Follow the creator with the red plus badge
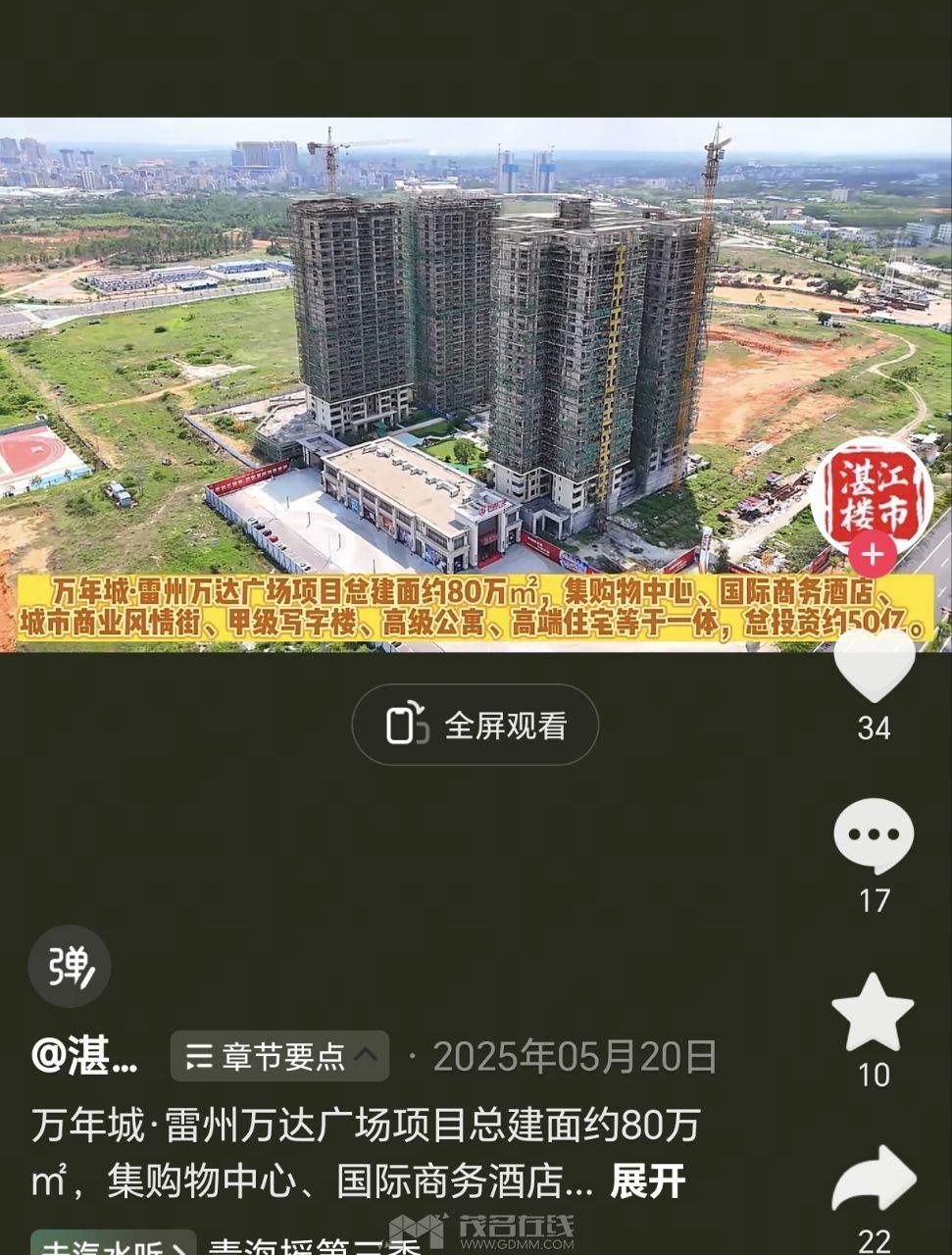This screenshot has height=1255, width=952. point(872,556)
